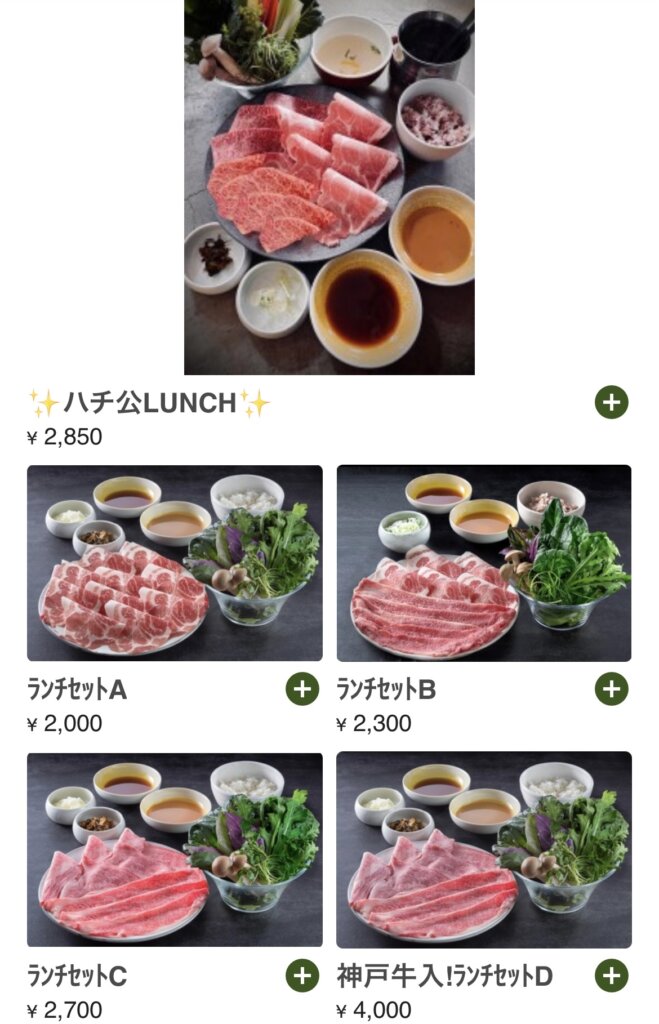Viewport: 659px width, 1024px height.
Task: Open the ハチ公LUNCH photo
Action: [x=329, y=187]
